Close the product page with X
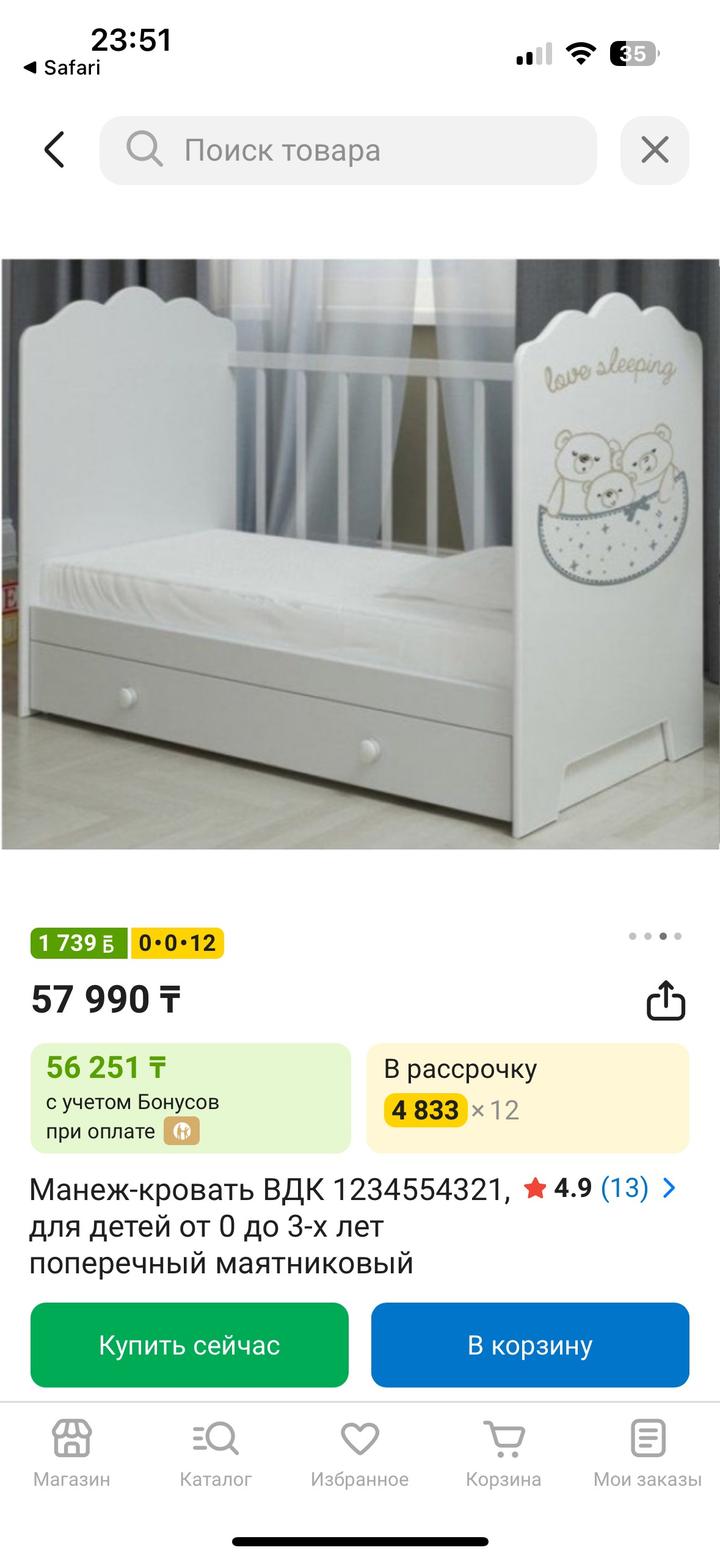The width and height of the screenshot is (720, 1561). pyautogui.click(x=655, y=151)
